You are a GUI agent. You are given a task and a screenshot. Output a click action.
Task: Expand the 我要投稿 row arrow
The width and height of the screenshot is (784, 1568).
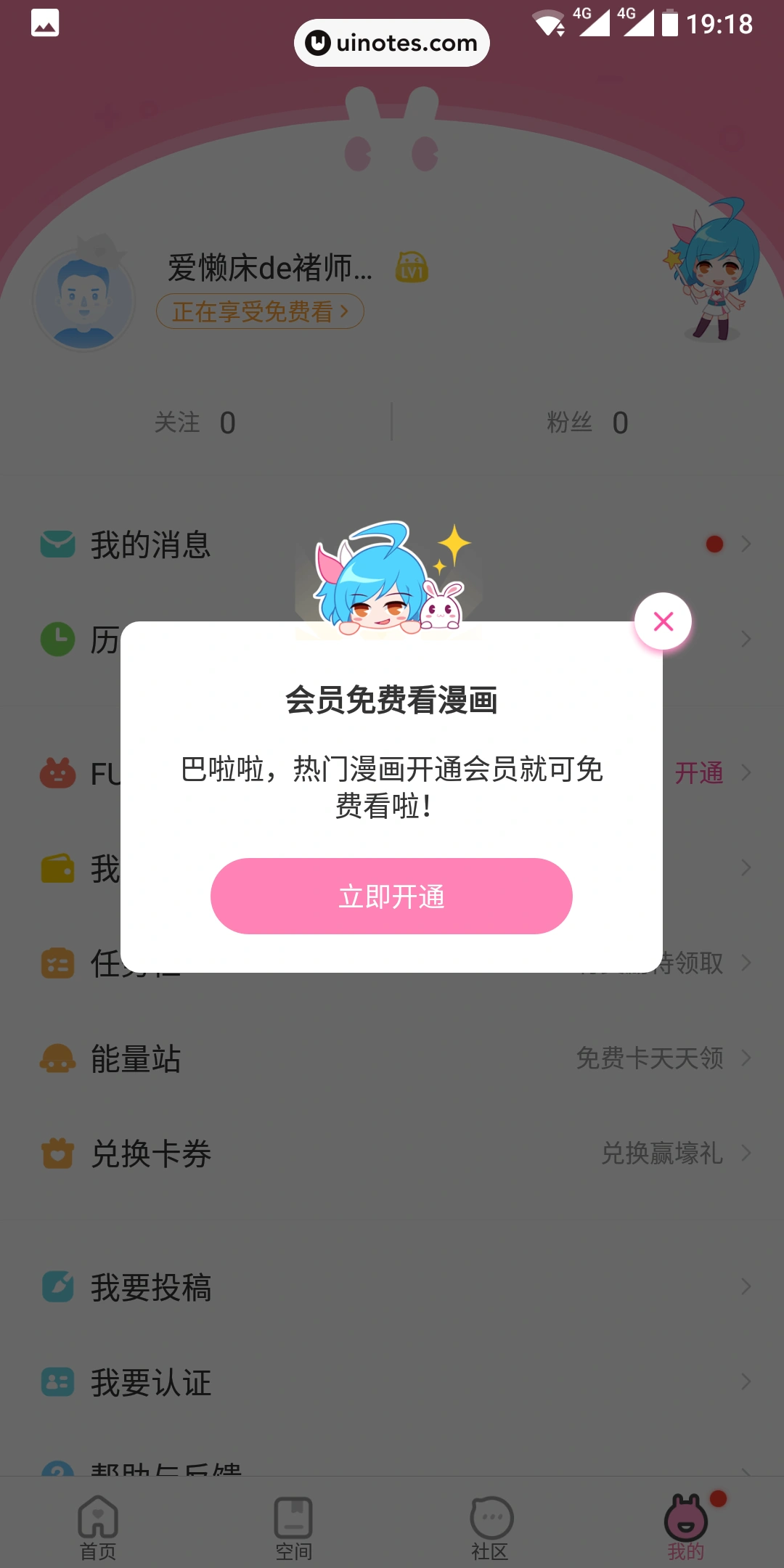coord(747,1286)
